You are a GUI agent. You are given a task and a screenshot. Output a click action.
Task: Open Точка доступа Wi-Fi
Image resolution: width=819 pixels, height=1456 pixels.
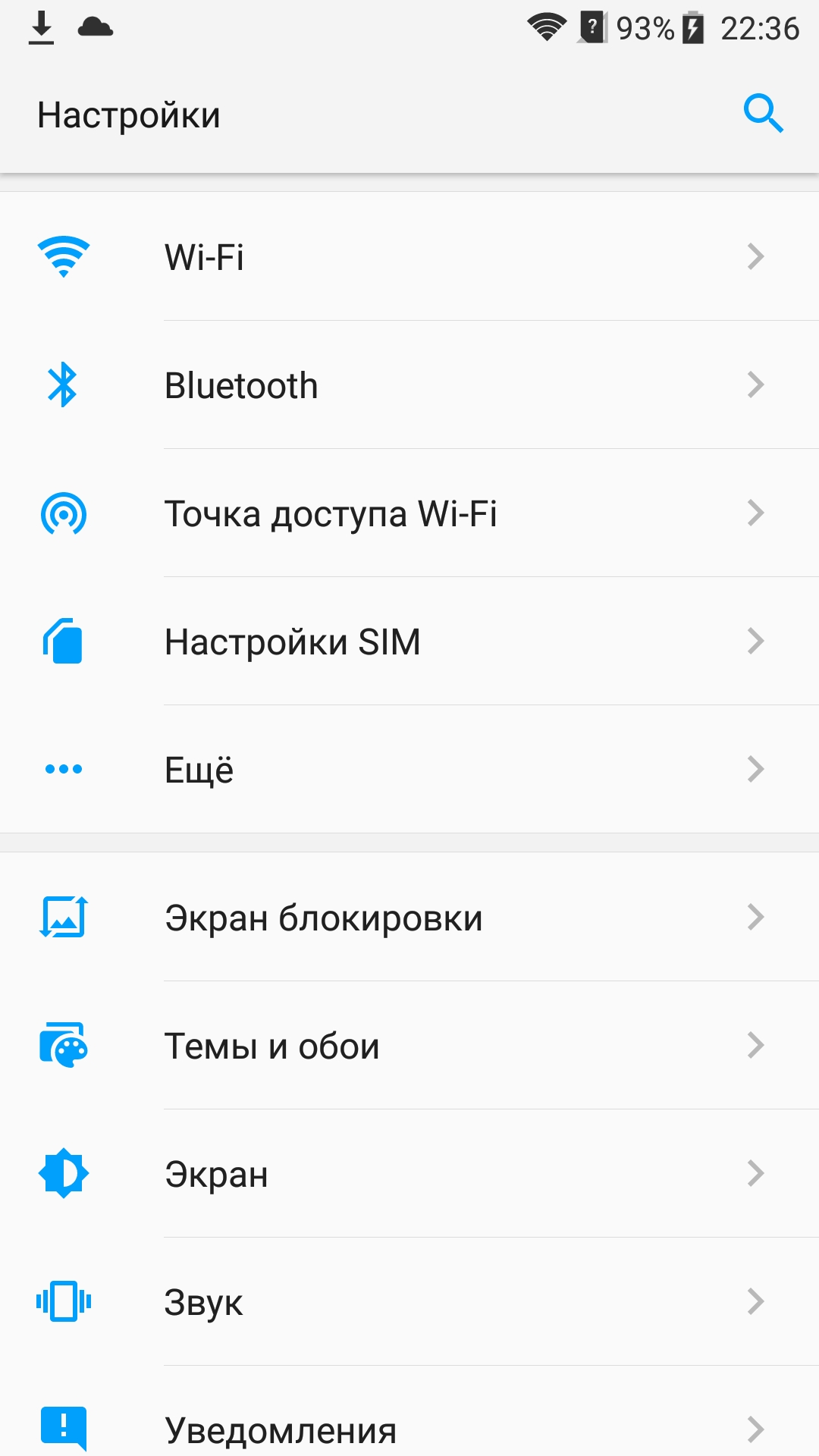pos(409,513)
